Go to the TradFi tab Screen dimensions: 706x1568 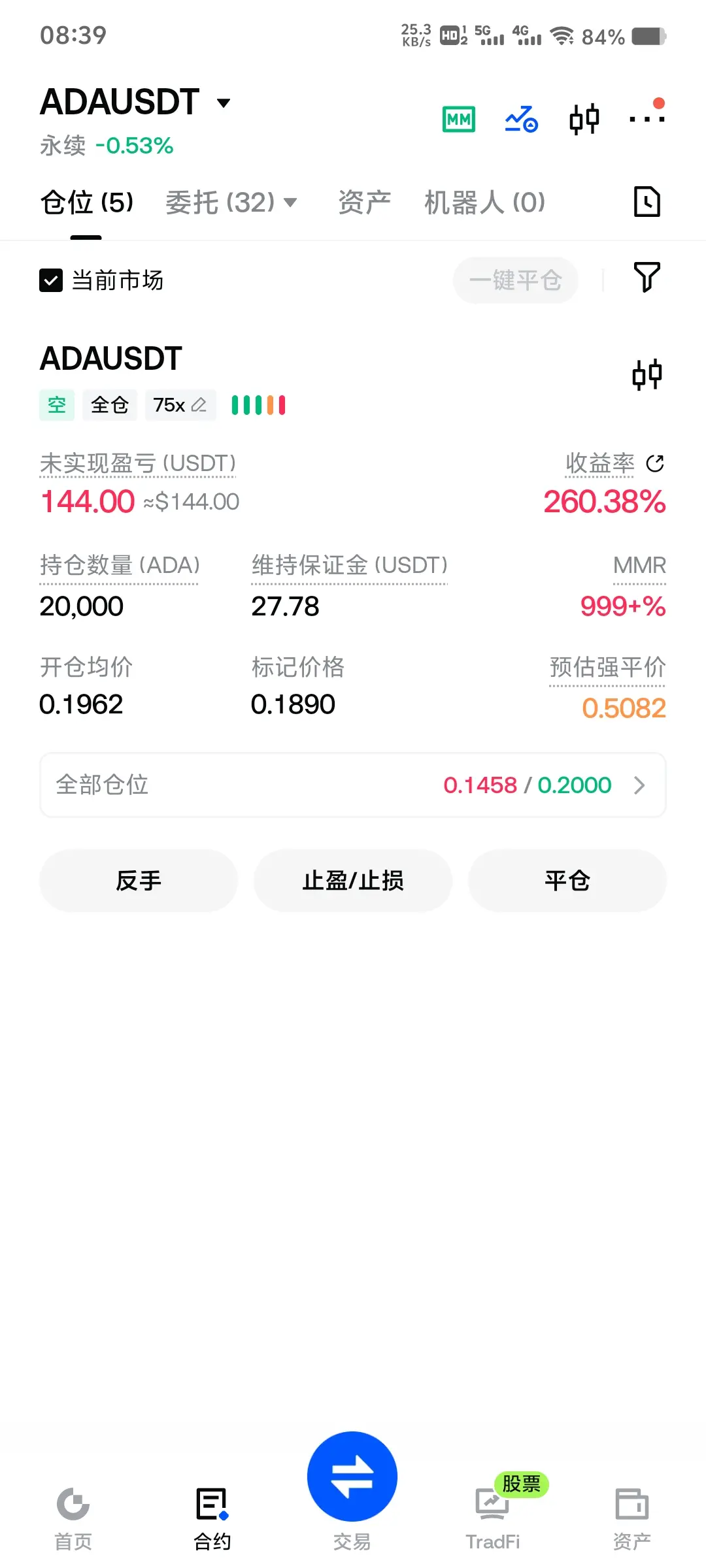pyautogui.click(x=493, y=1516)
